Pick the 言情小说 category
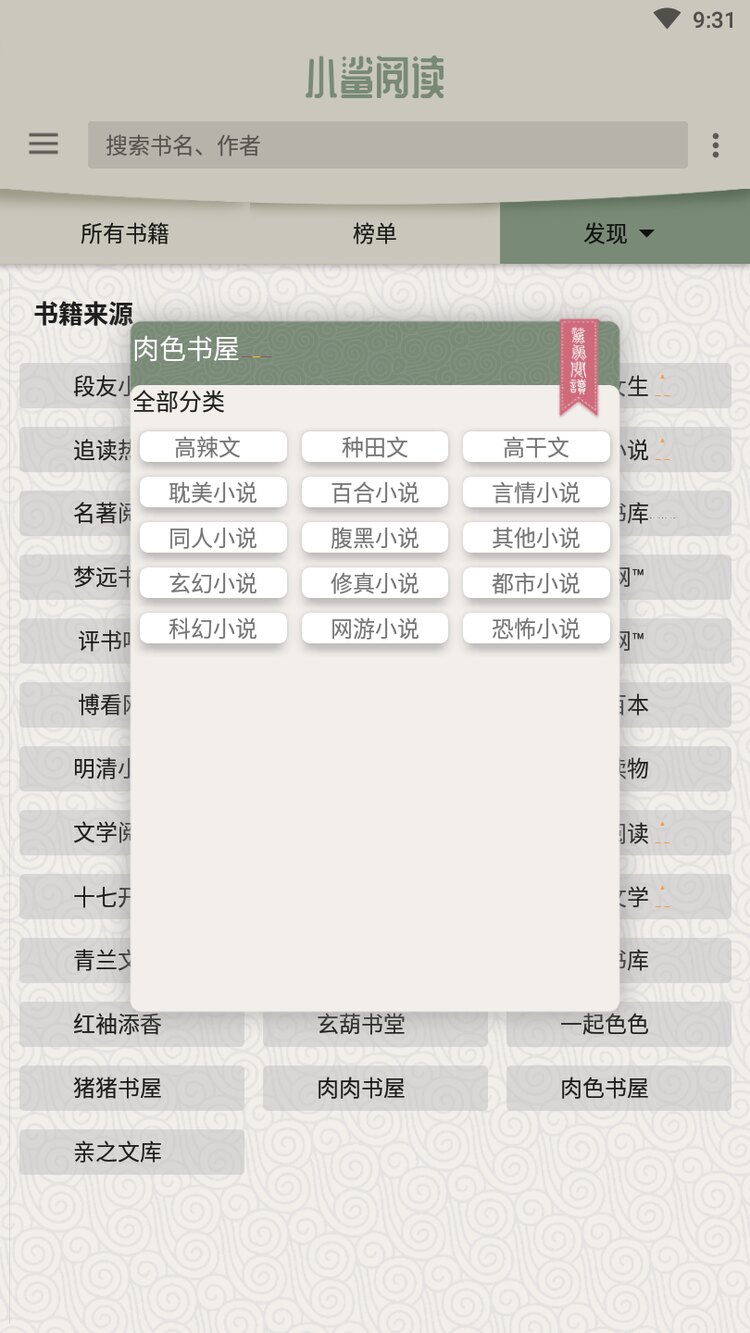The height and width of the screenshot is (1333, 750). click(536, 492)
